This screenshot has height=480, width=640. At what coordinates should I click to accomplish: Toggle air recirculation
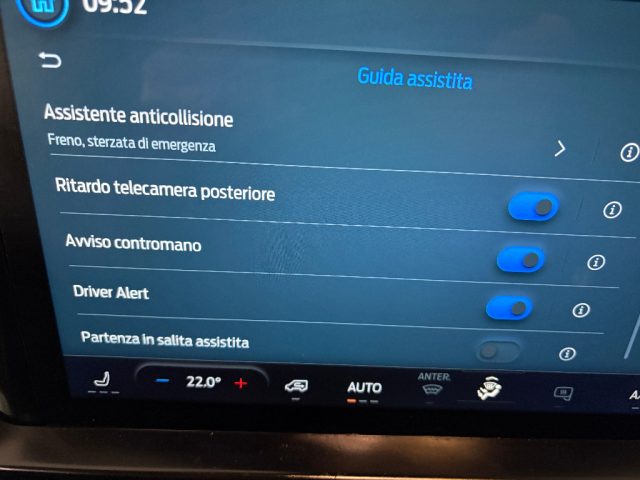click(296, 386)
